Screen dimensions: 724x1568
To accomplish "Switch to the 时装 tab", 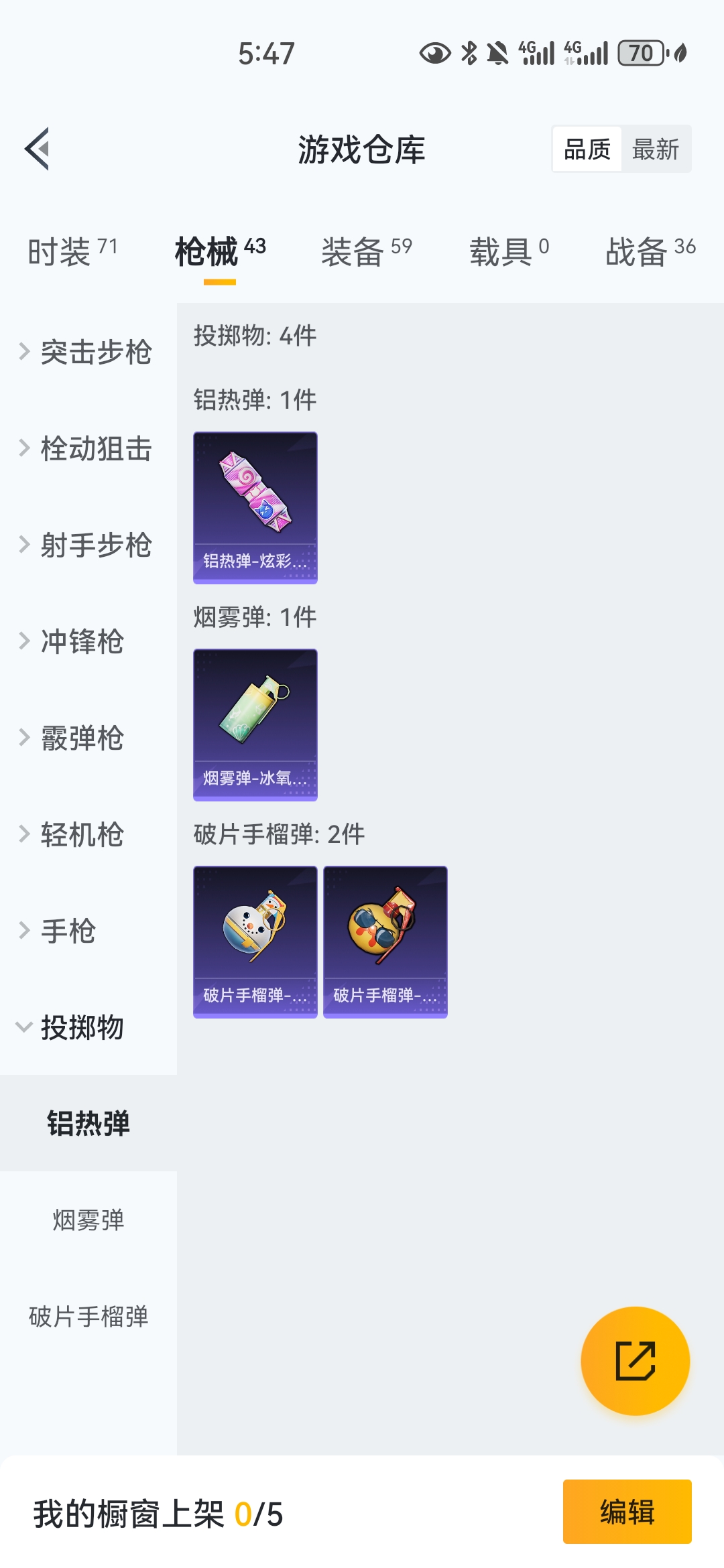I will 72,252.
